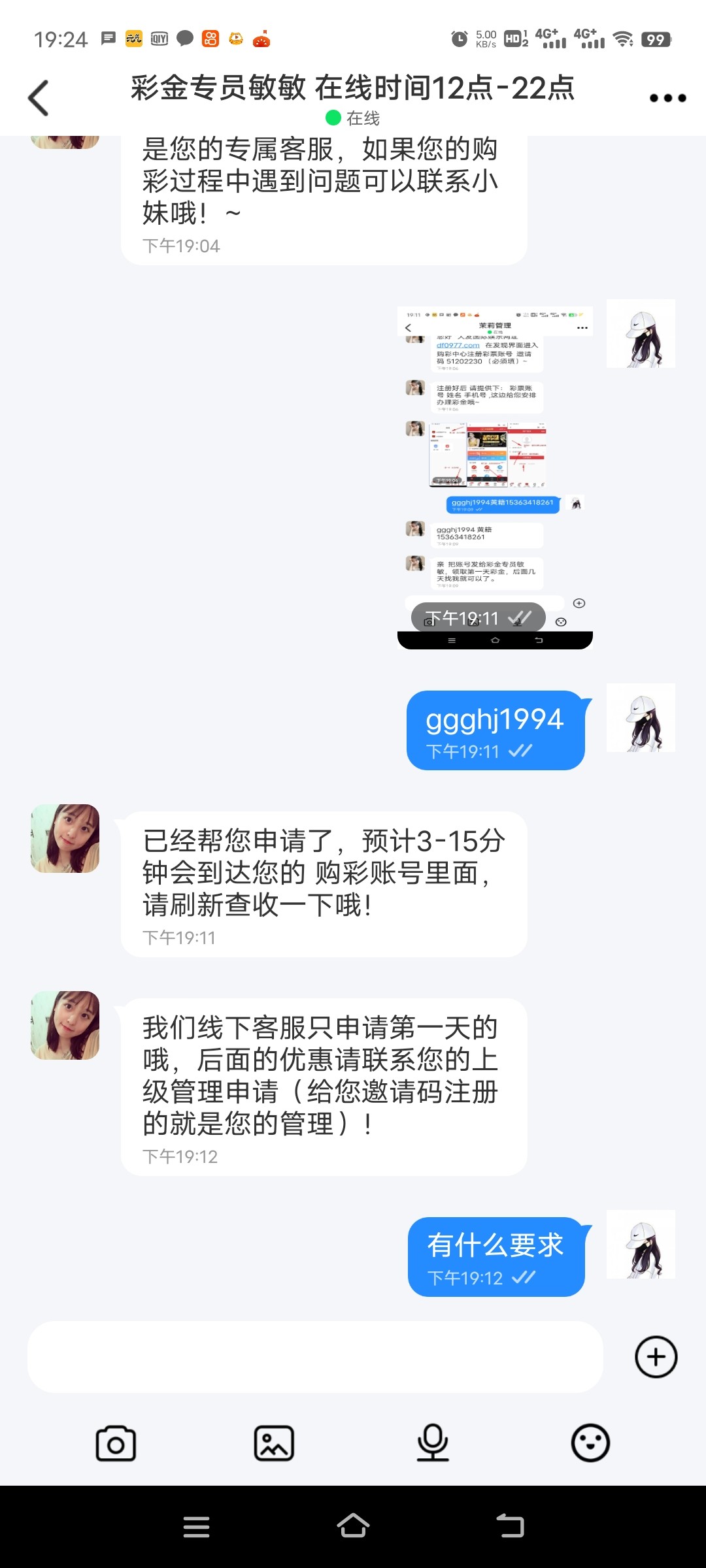706x1568 pixels.
Task: Open the photo gallery picker icon
Action: [x=275, y=1445]
